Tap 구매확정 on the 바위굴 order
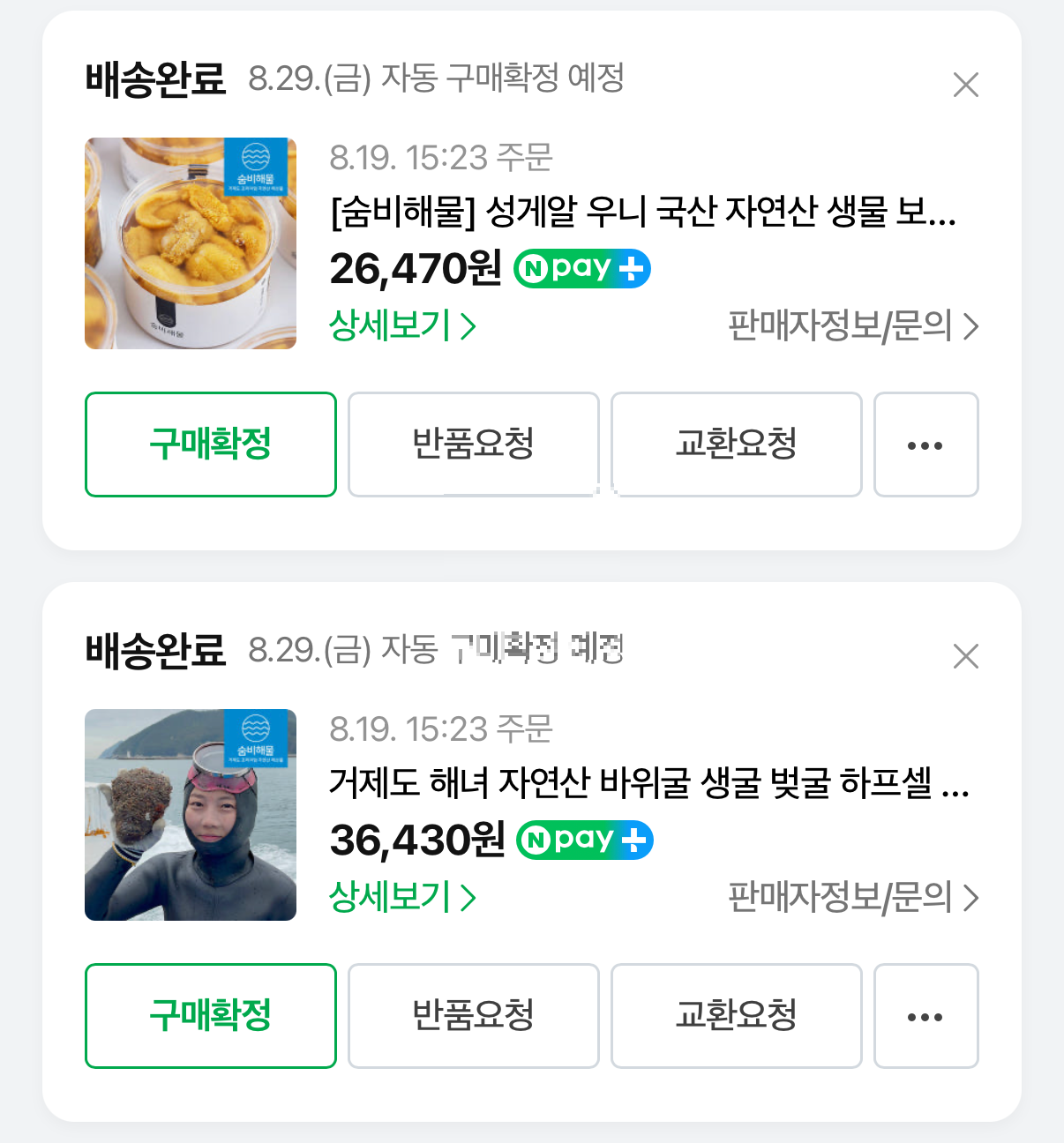The width and height of the screenshot is (1064, 1143). click(211, 1016)
